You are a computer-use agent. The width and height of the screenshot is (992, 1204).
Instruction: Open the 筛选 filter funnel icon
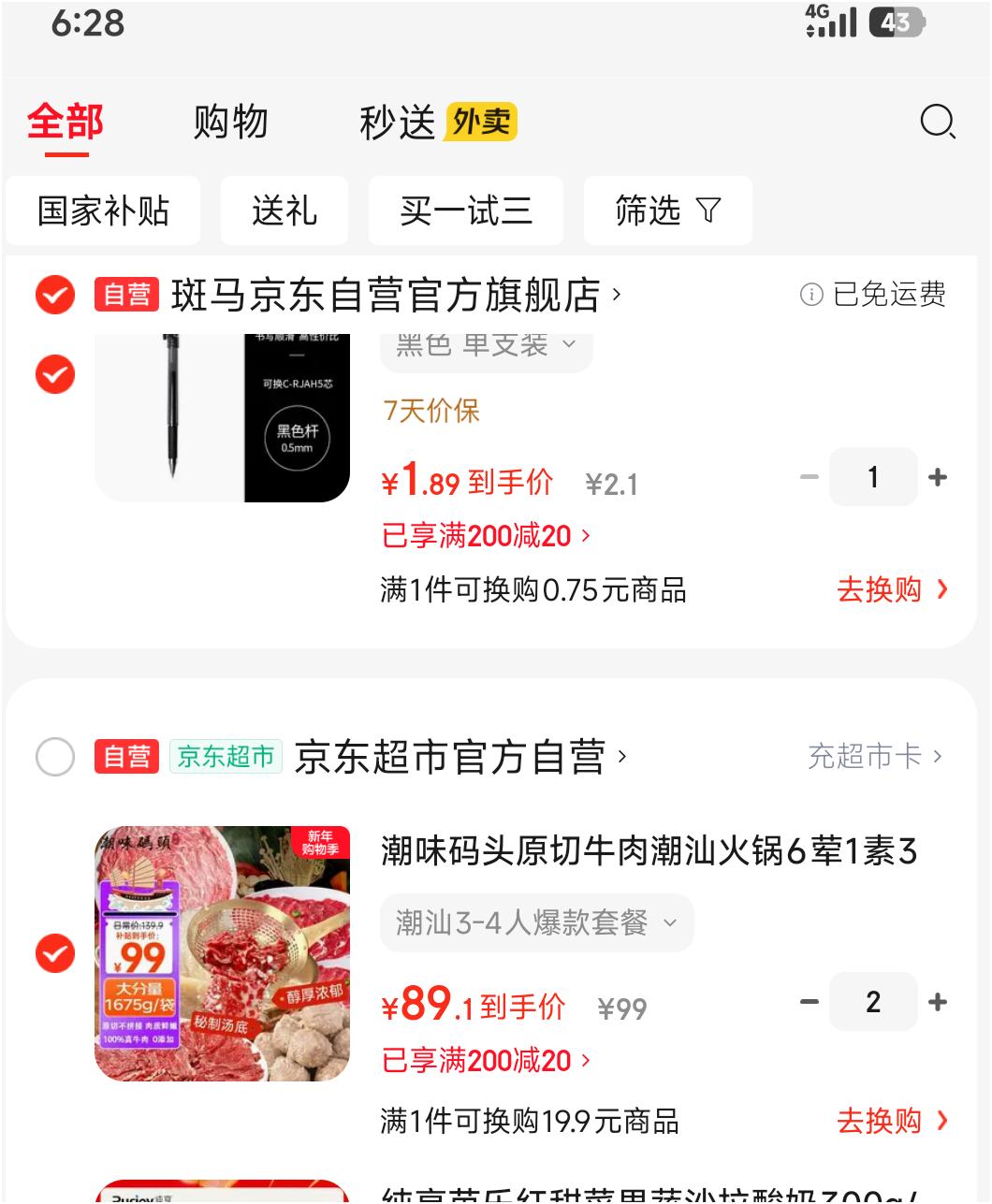click(710, 210)
